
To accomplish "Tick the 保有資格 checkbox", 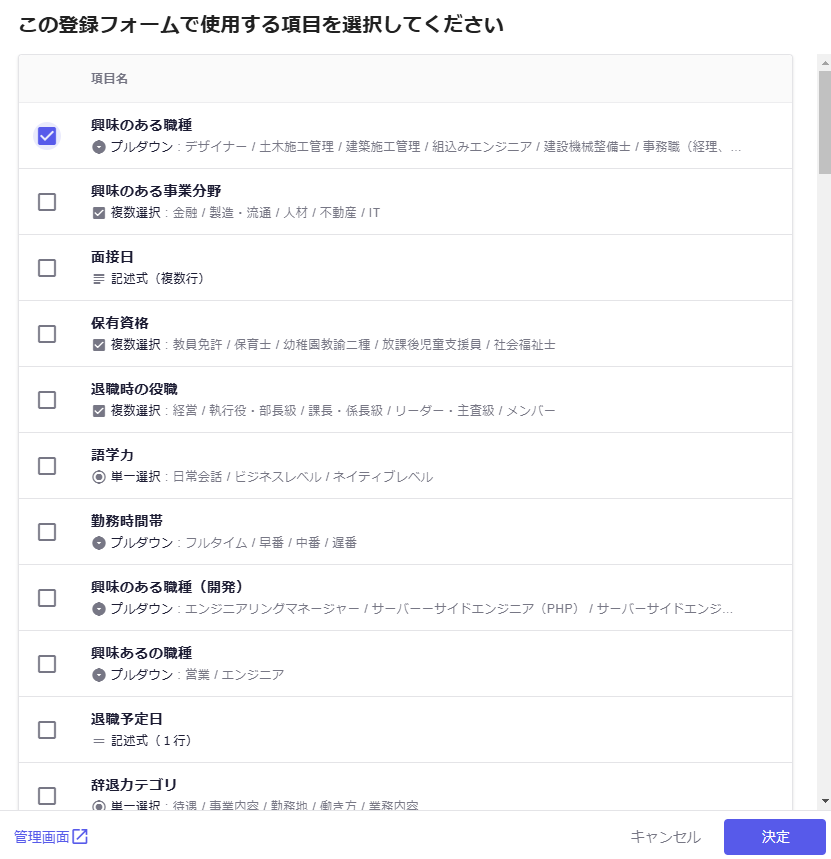I will point(47,334).
